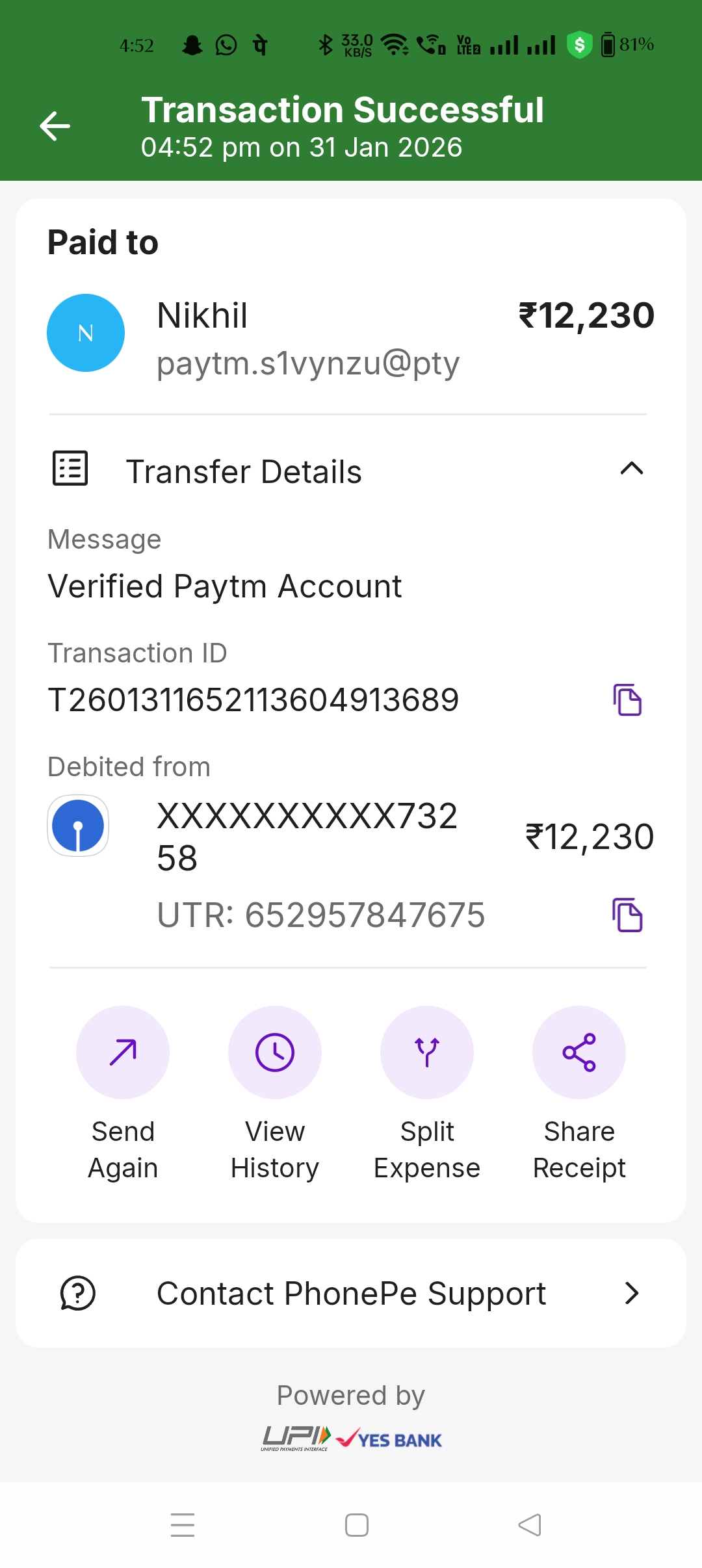702x1568 pixels.
Task: Select Split Expense
Action: 427,1052
